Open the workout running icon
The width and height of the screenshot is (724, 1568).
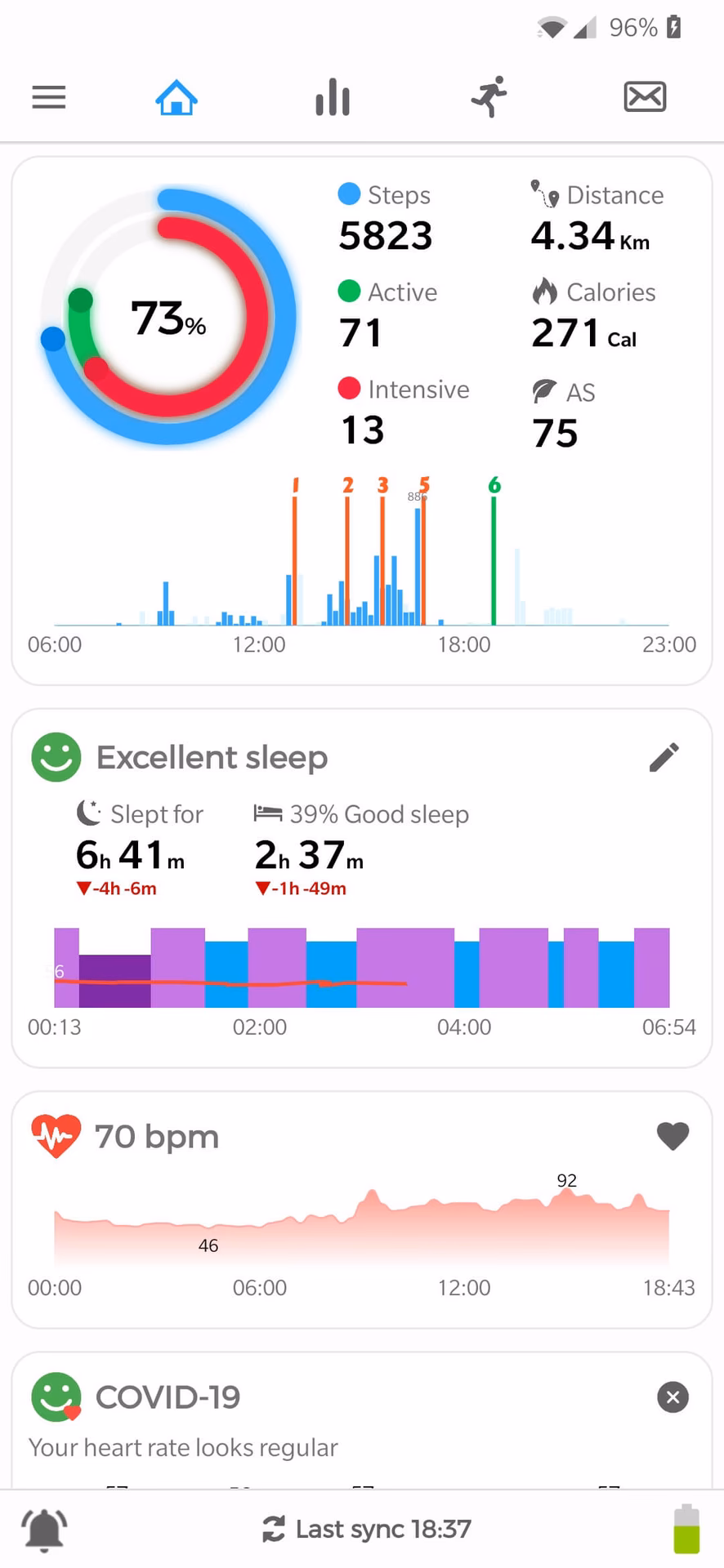point(488,96)
